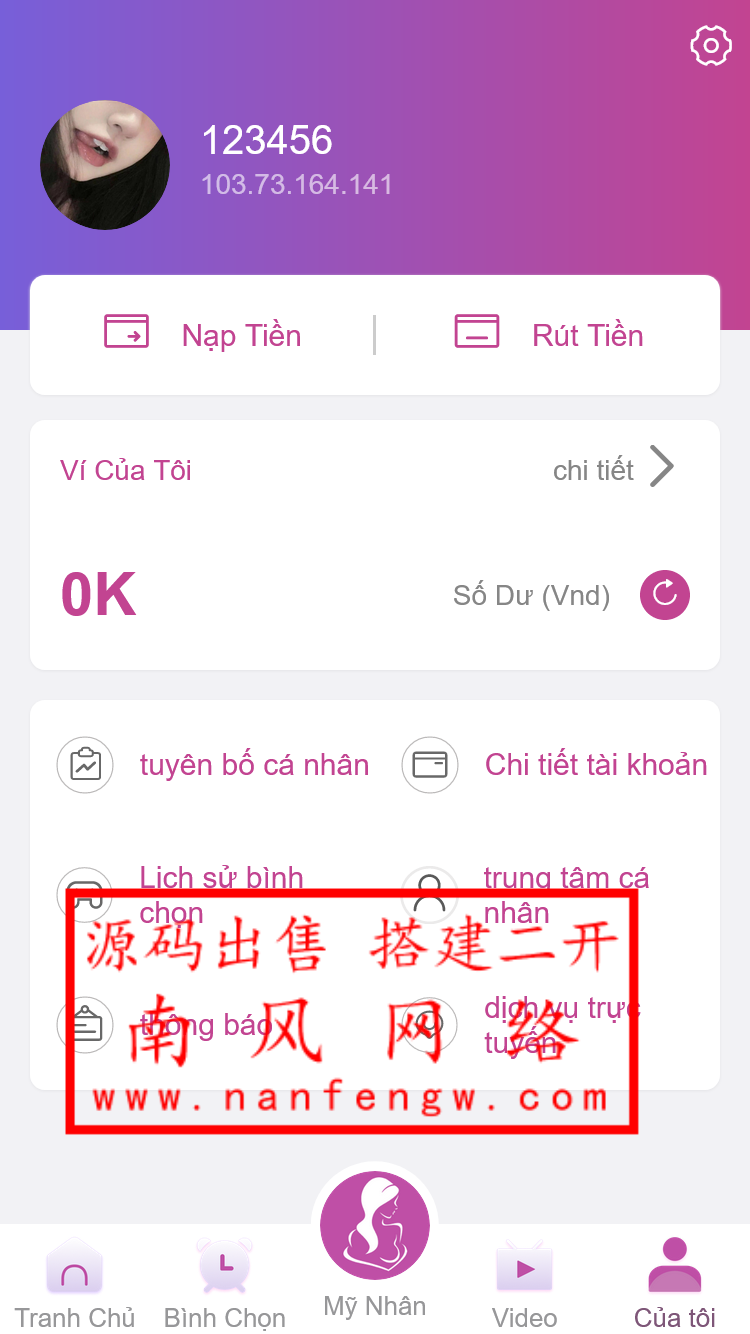Image resolution: width=750 pixels, height=1334 pixels.
Task: Open the Trang Chủ home icon
Action: [x=74, y=1266]
